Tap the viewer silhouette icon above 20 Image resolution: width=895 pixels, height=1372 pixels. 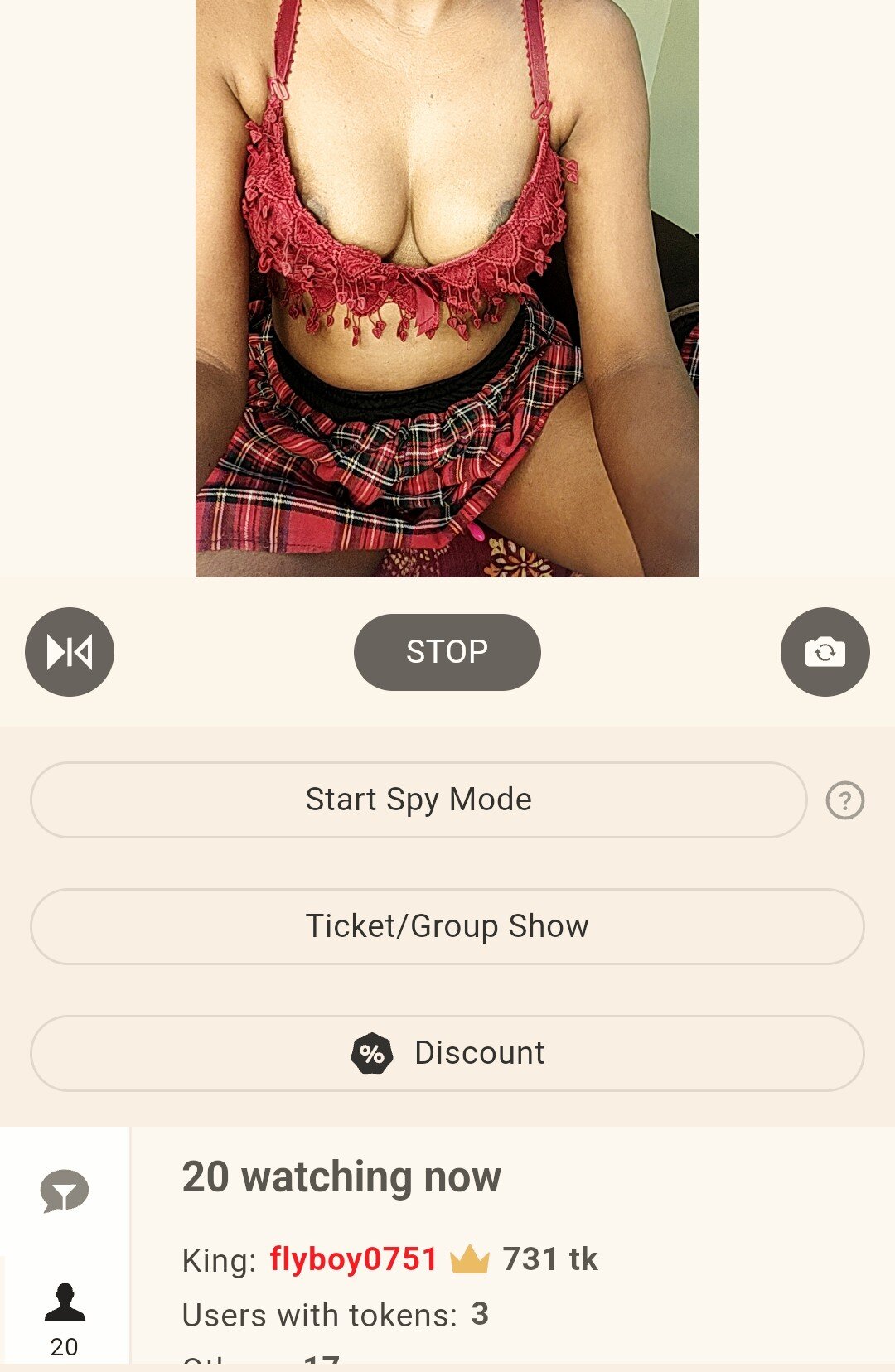click(66, 1301)
